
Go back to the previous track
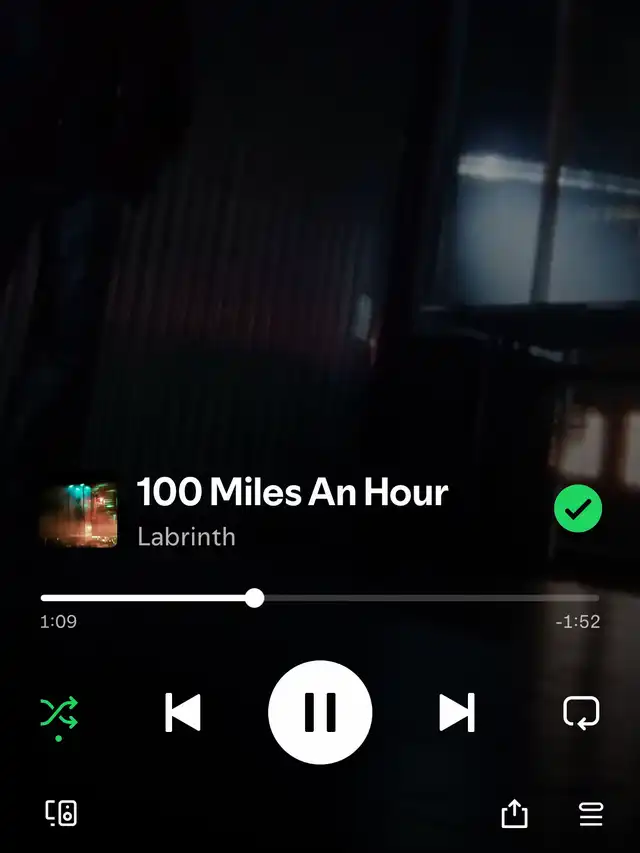point(182,713)
